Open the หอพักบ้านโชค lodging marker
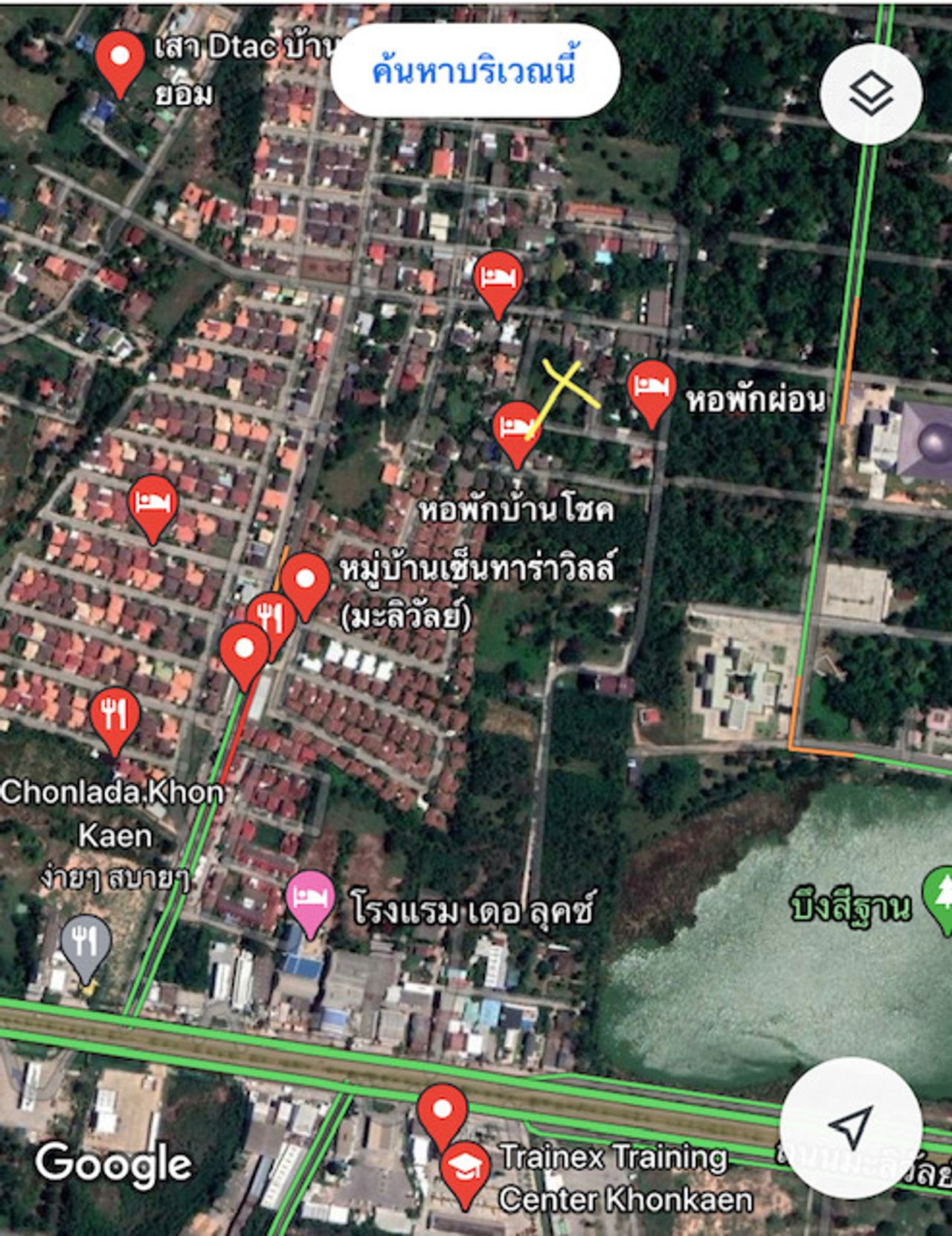952x1236 pixels. (x=517, y=429)
